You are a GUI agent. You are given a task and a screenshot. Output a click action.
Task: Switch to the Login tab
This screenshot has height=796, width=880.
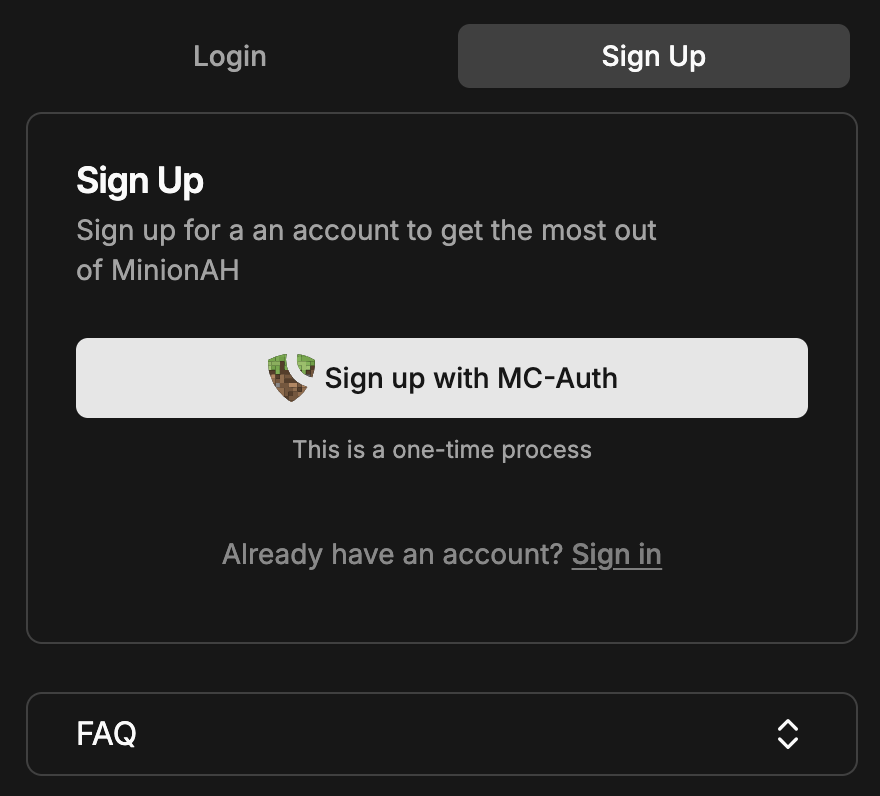click(230, 56)
